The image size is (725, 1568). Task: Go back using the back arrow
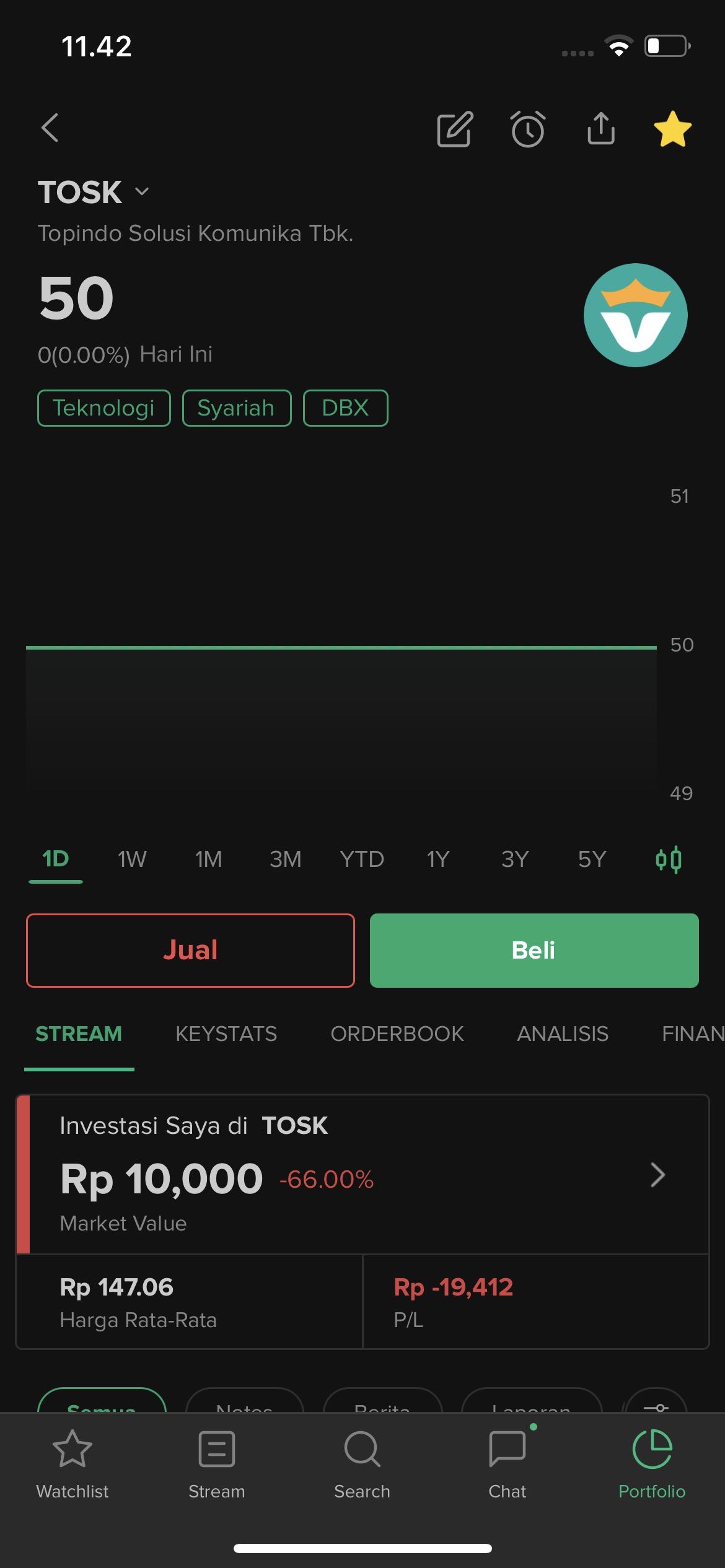click(50, 128)
